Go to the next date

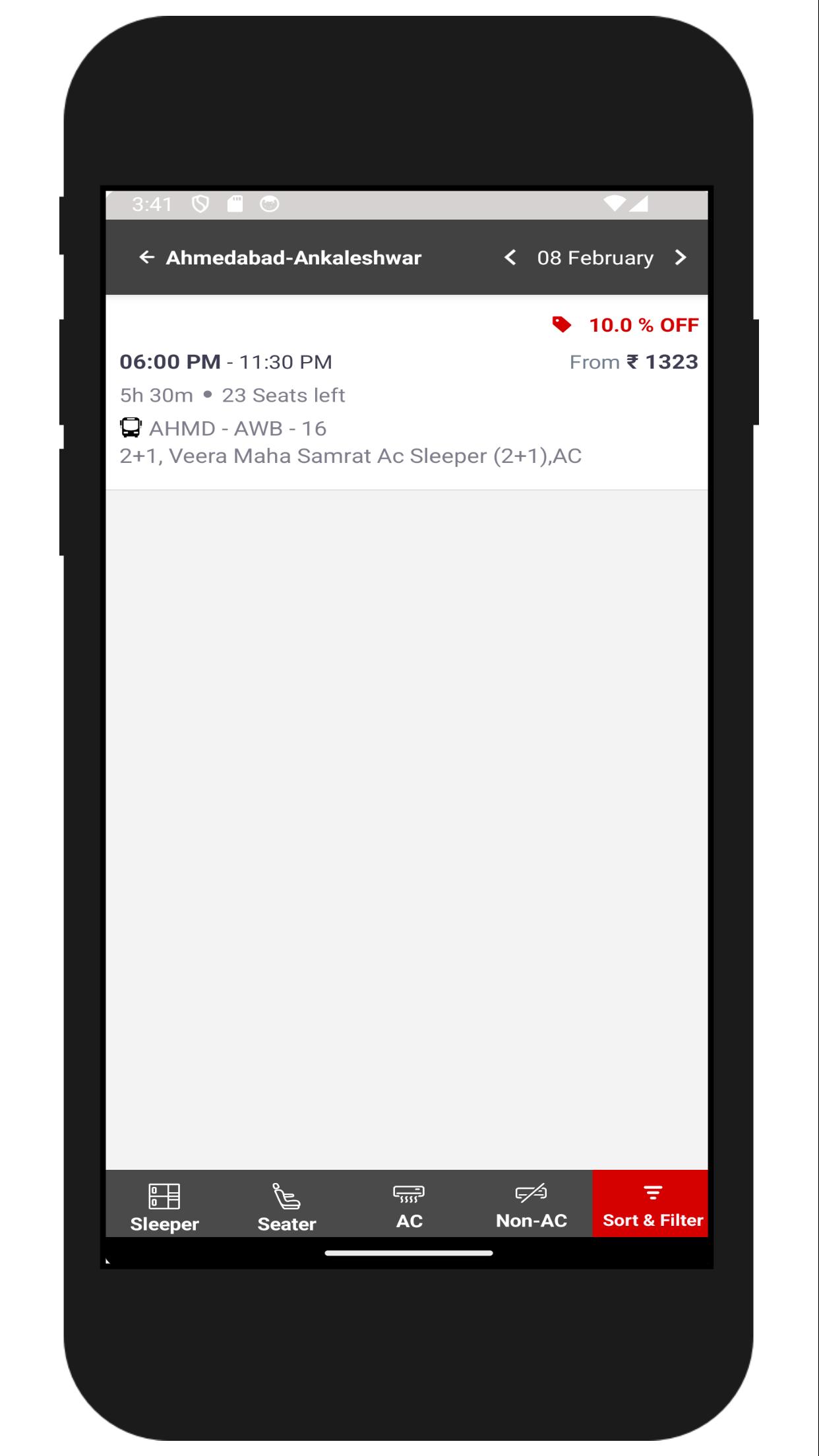[x=681, y=257]
